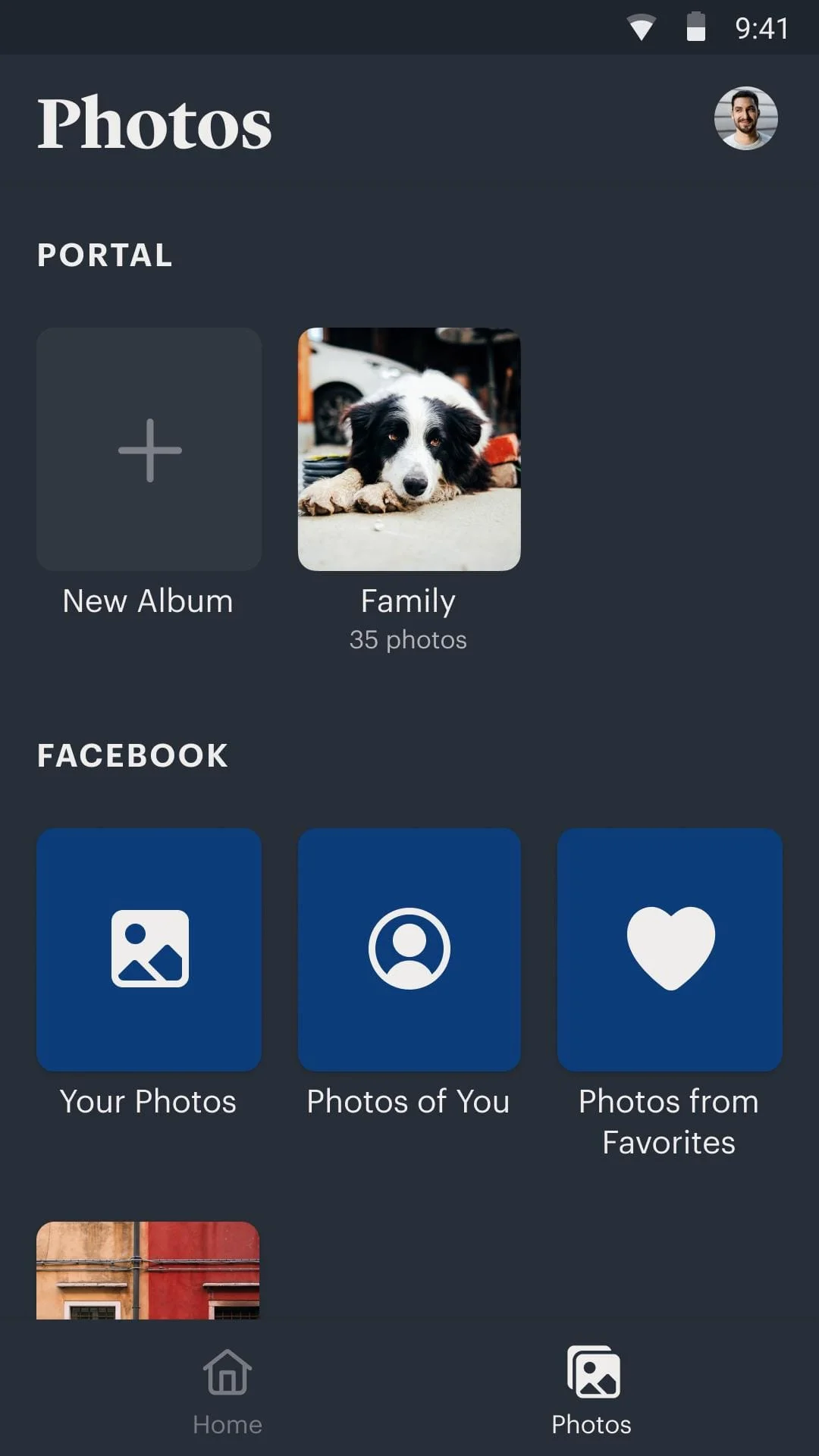This screenshot has height=1456, width=819.
Task: Open Your Photos from Facebook section
Action: click(x=149, y=949)
